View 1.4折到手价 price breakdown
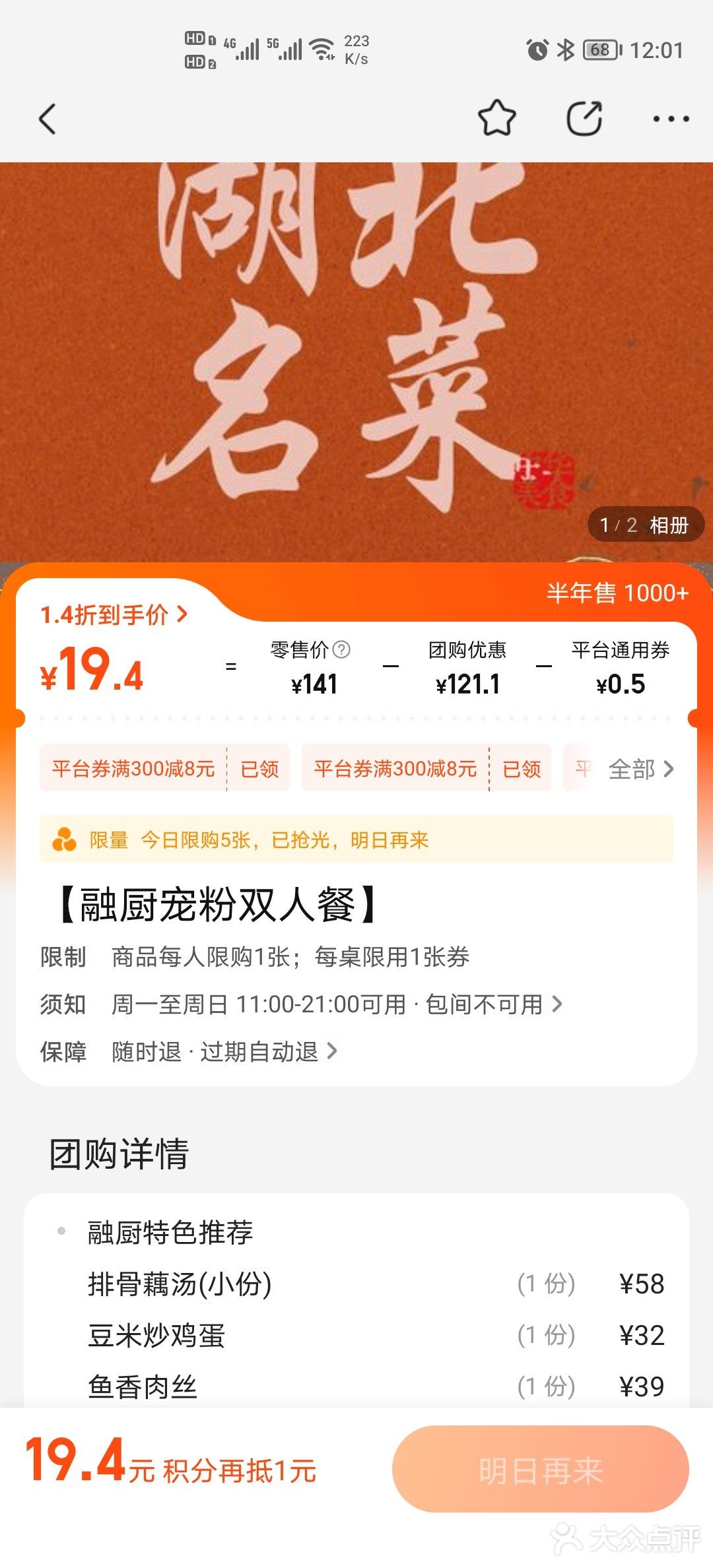This screenshot has height=1568, width=713. pos(114,615)
